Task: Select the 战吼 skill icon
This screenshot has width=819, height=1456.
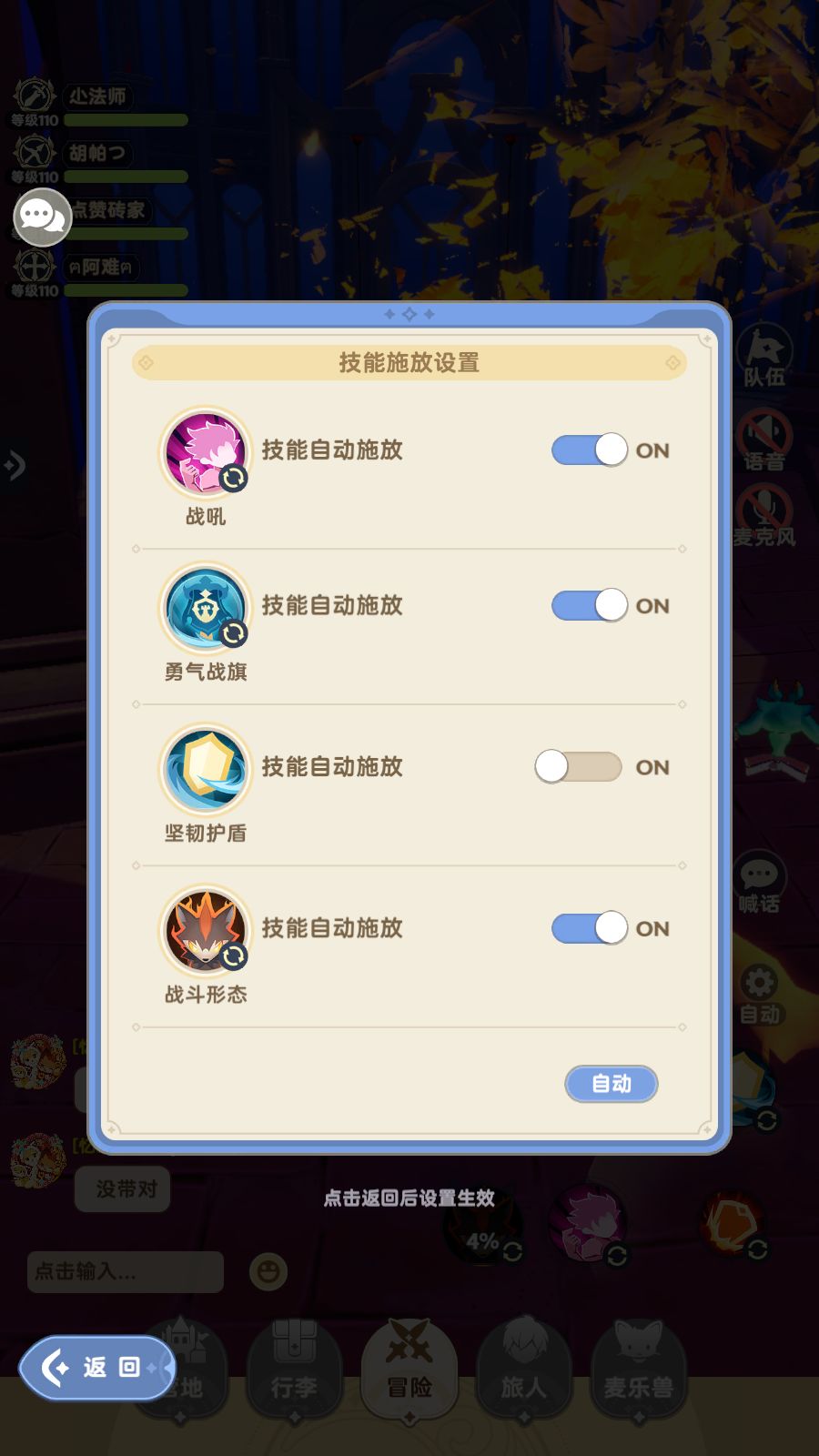Action: [x=205, y=450]
